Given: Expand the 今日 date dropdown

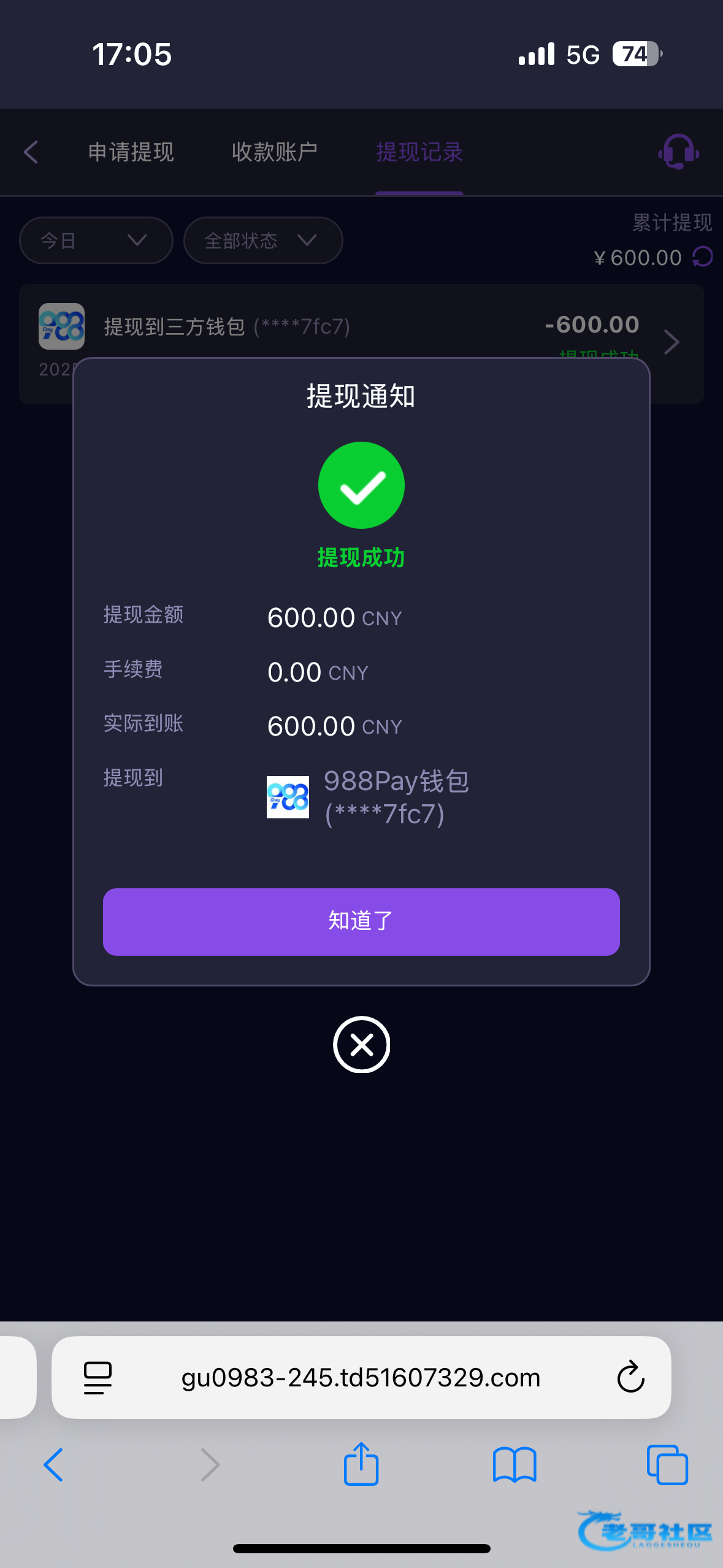Looking at the screenshot, I should click(x=96, y=240).
